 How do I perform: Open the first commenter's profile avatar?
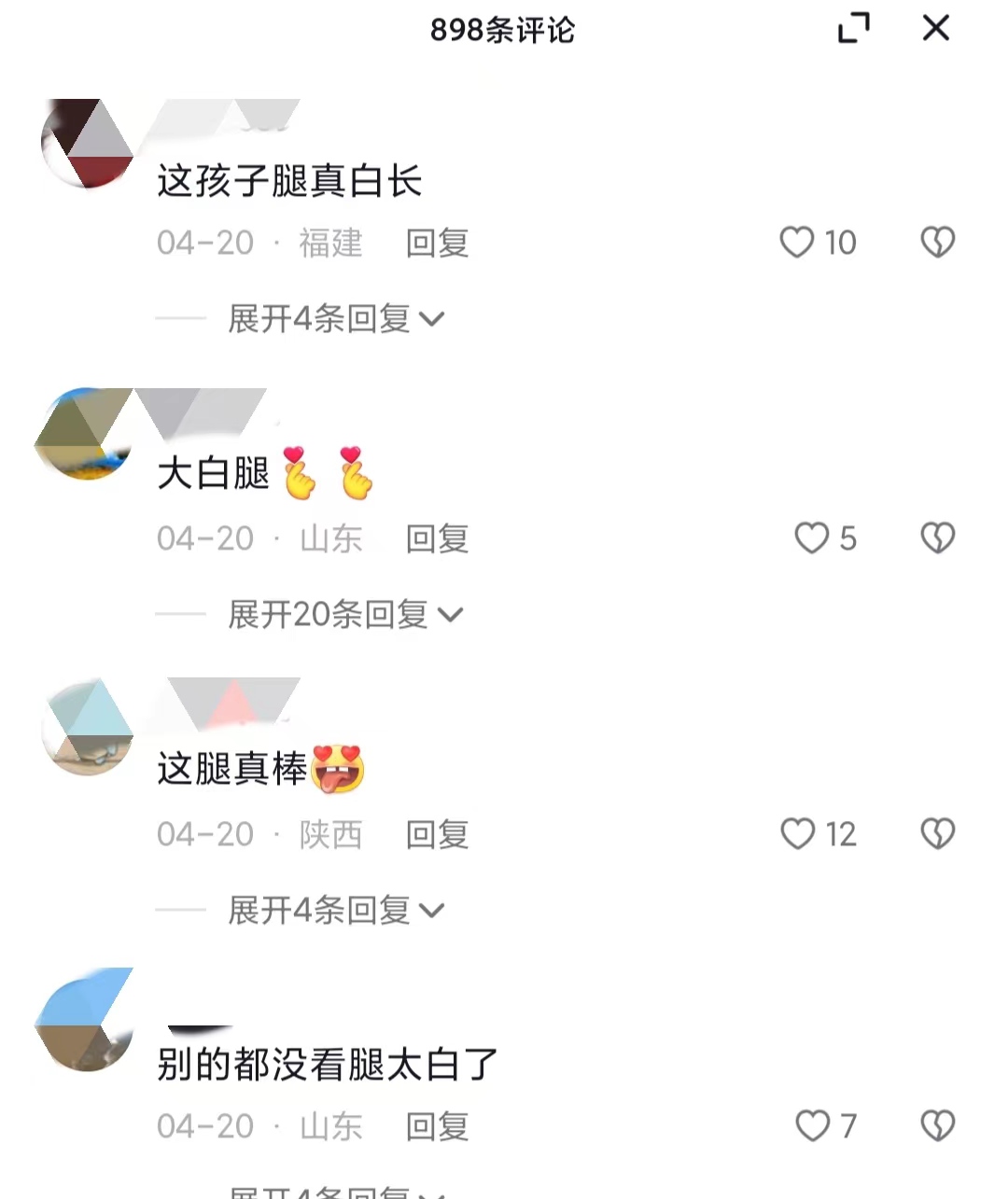[89, 145]
